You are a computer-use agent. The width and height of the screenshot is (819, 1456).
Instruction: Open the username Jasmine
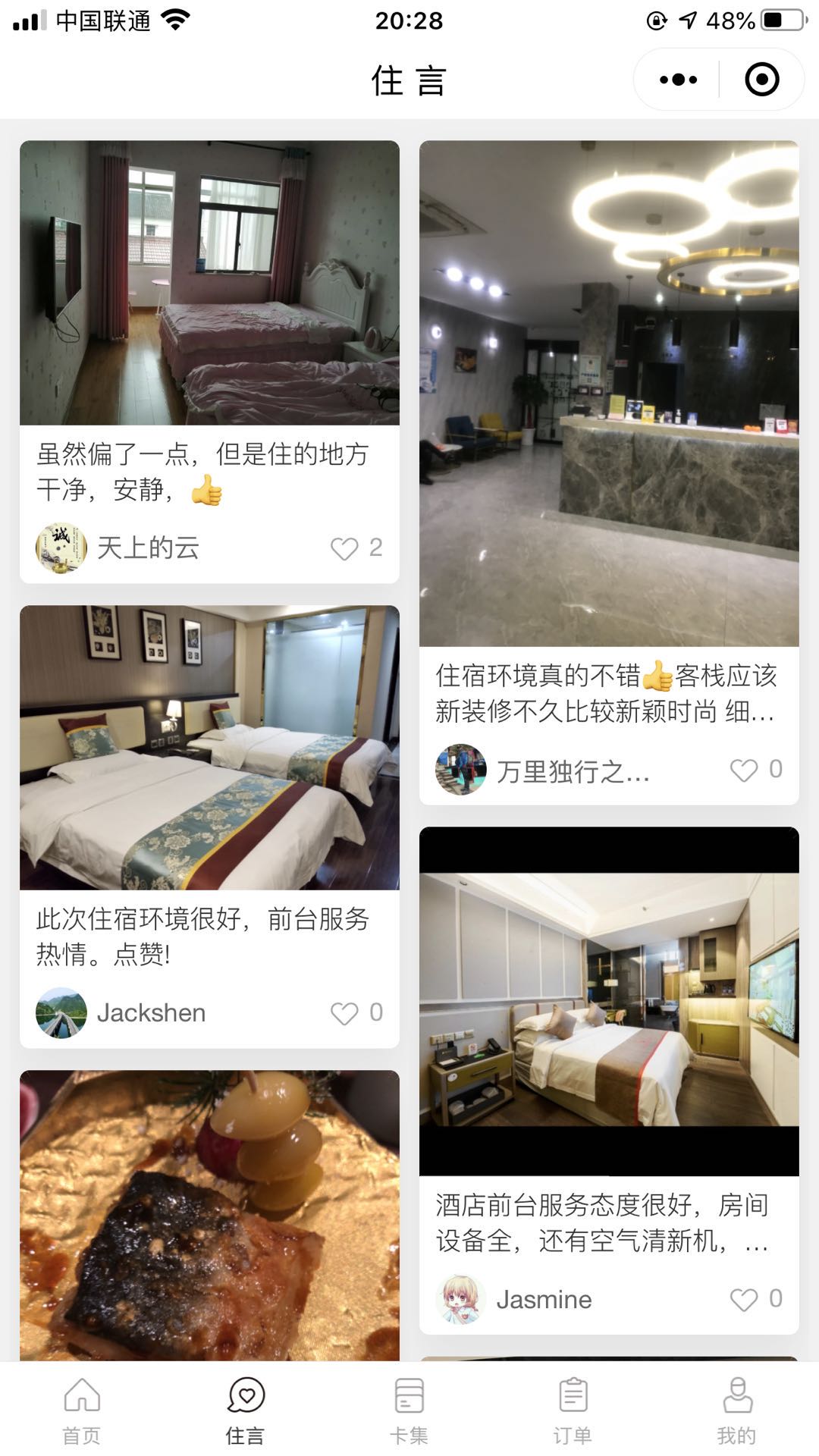544,1298
